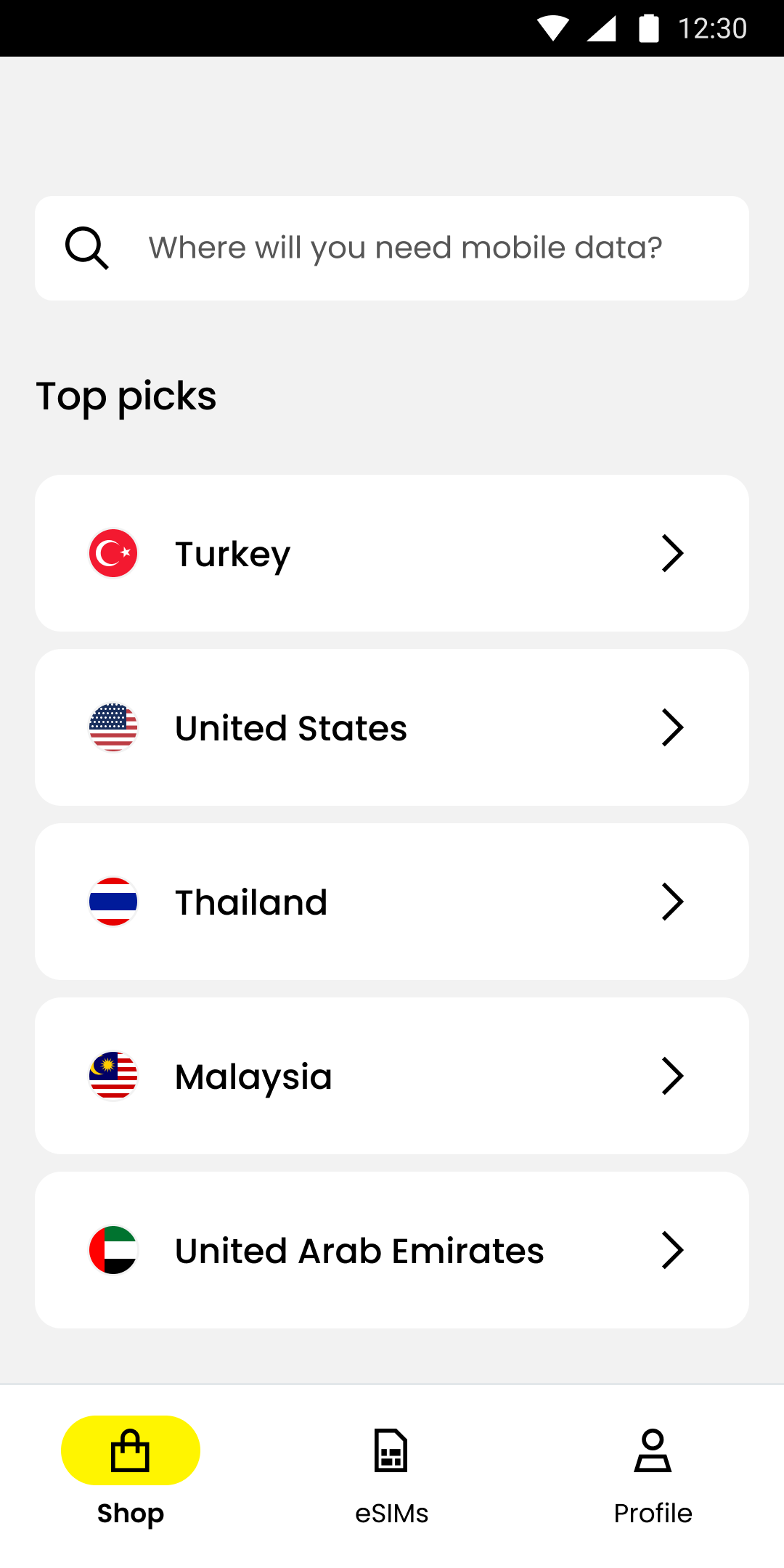View Thailand data plans
Screen dimensions: 784x1568
392,902
